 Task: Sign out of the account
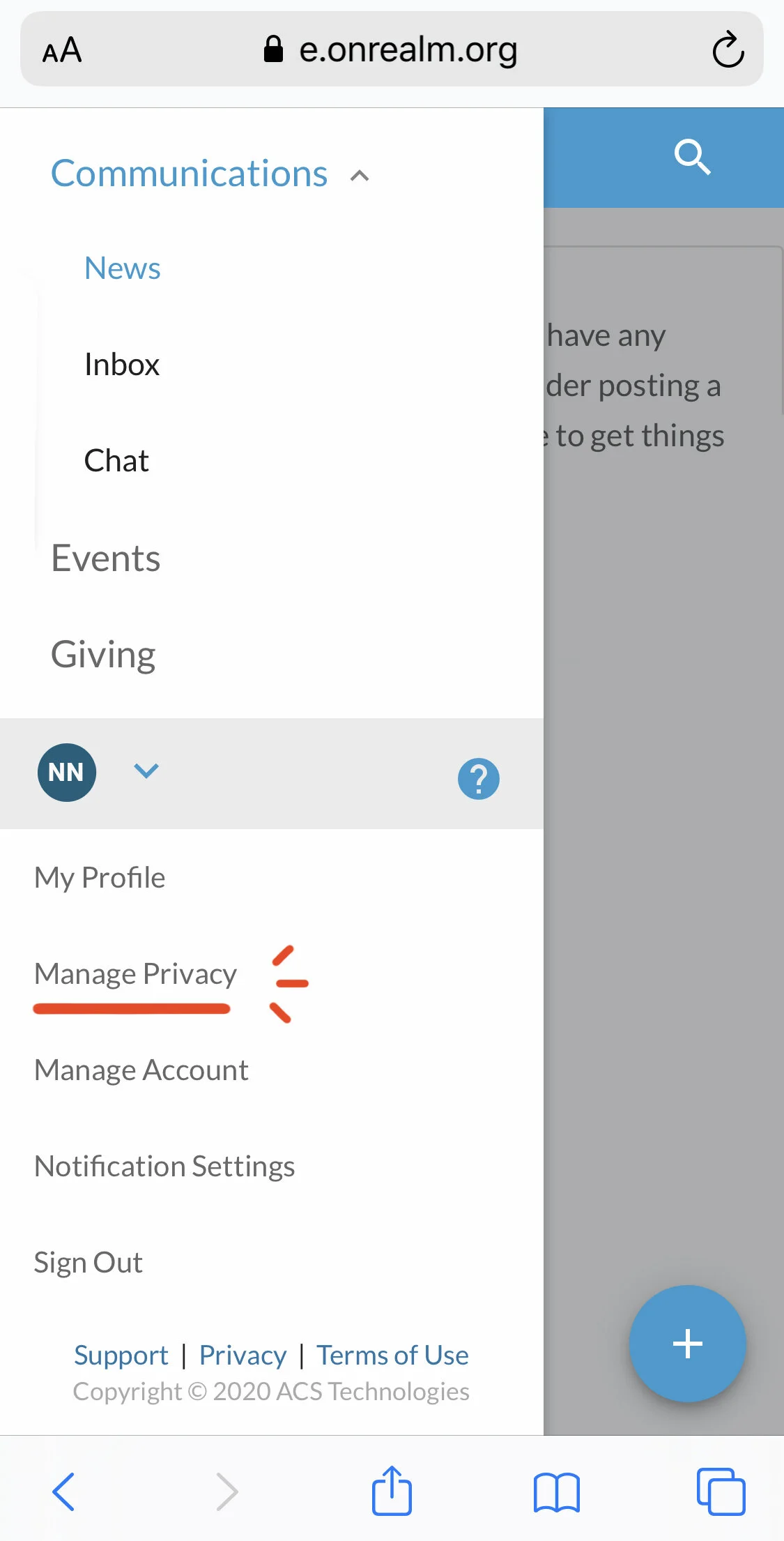[89, 1263]
